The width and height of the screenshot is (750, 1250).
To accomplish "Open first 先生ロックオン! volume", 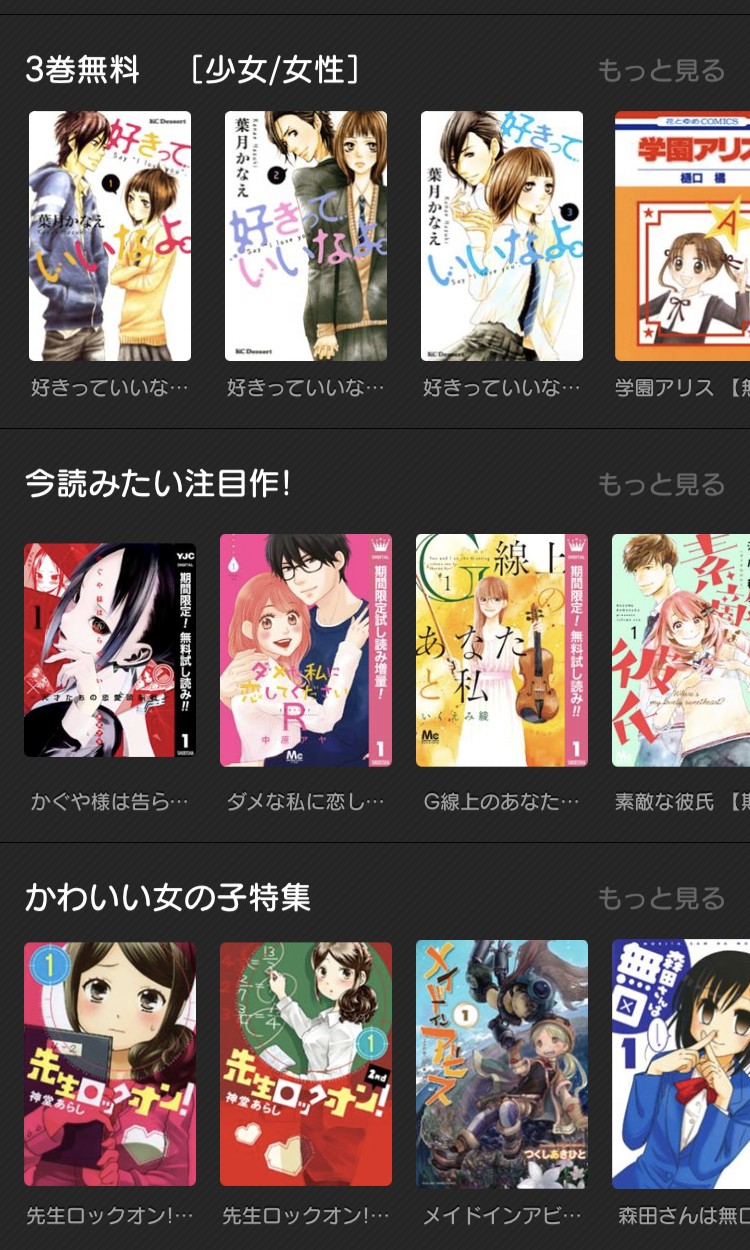I will click(110, 1063).
